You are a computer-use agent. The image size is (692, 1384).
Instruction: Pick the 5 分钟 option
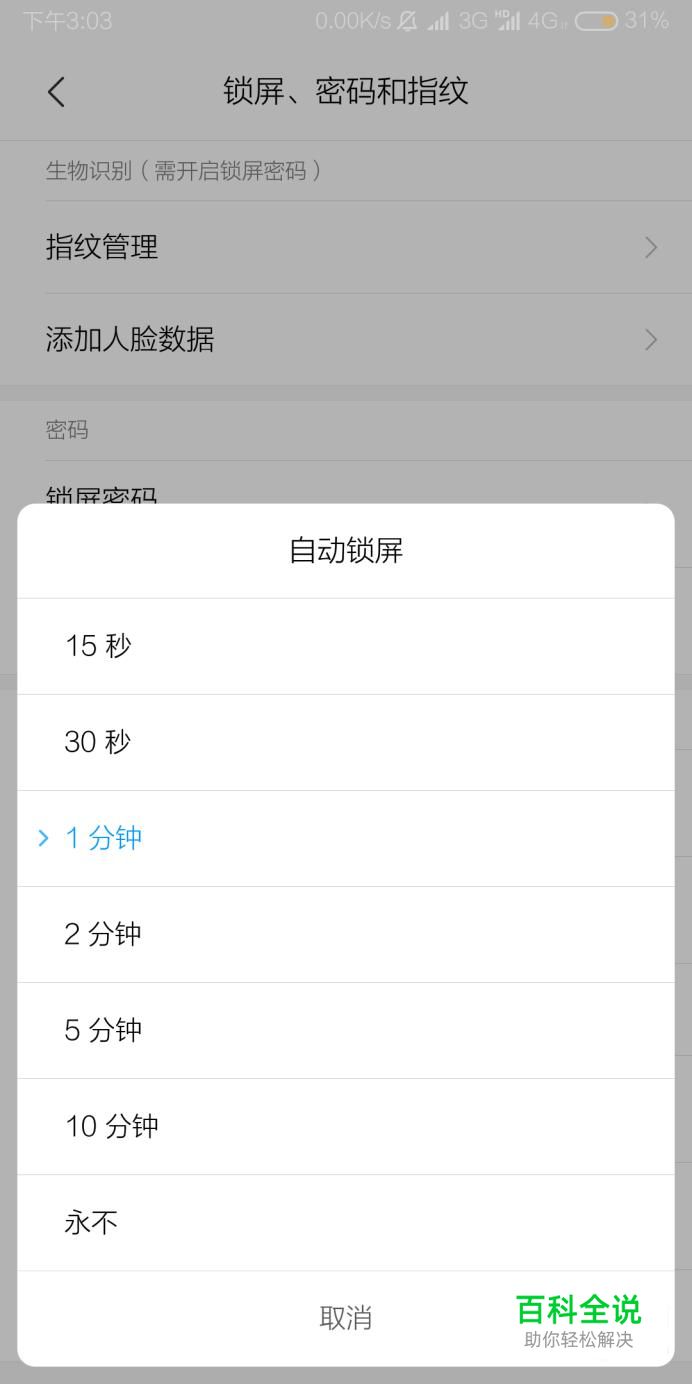346,1030
